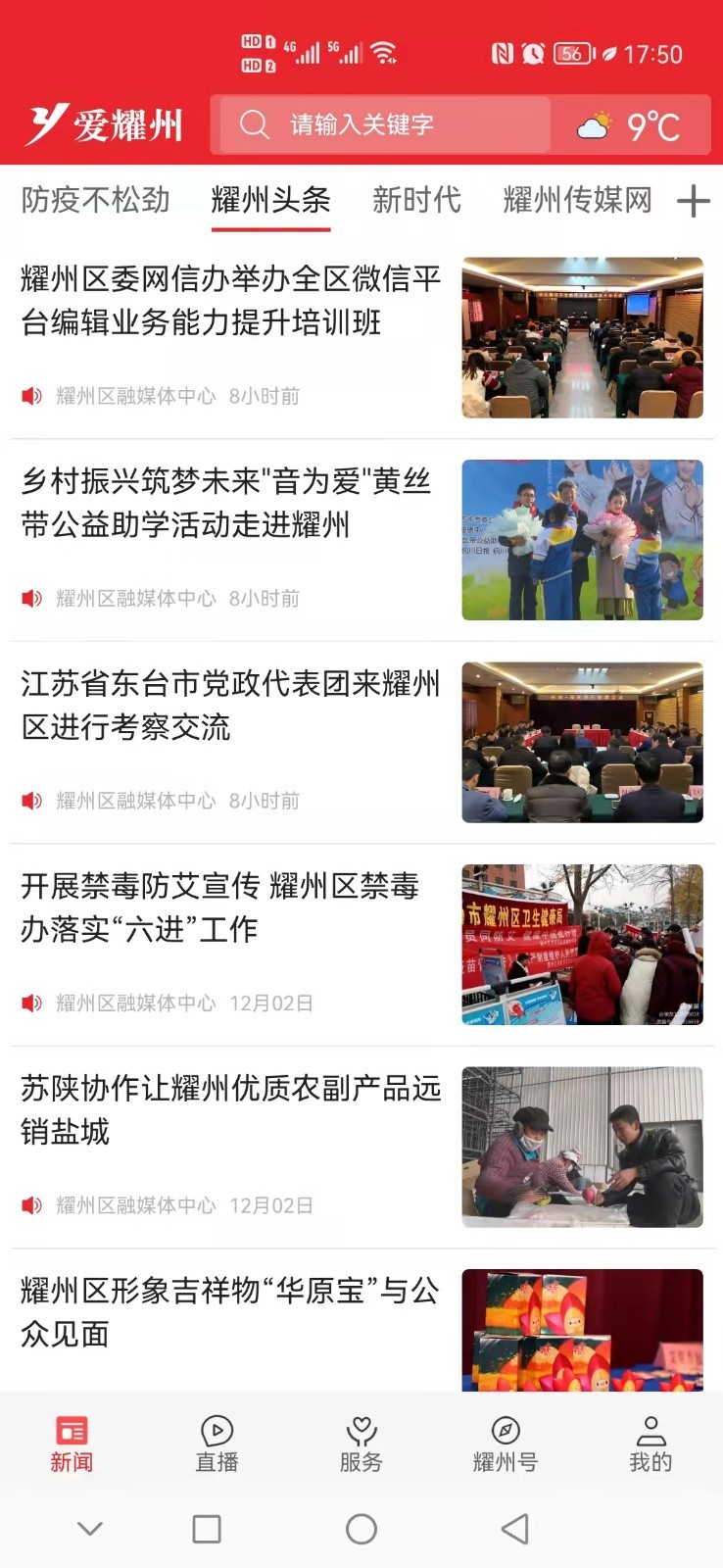Switch to the 直播 bottom tab
This screenshot has height=1568, width=723.
(217, 1444)
